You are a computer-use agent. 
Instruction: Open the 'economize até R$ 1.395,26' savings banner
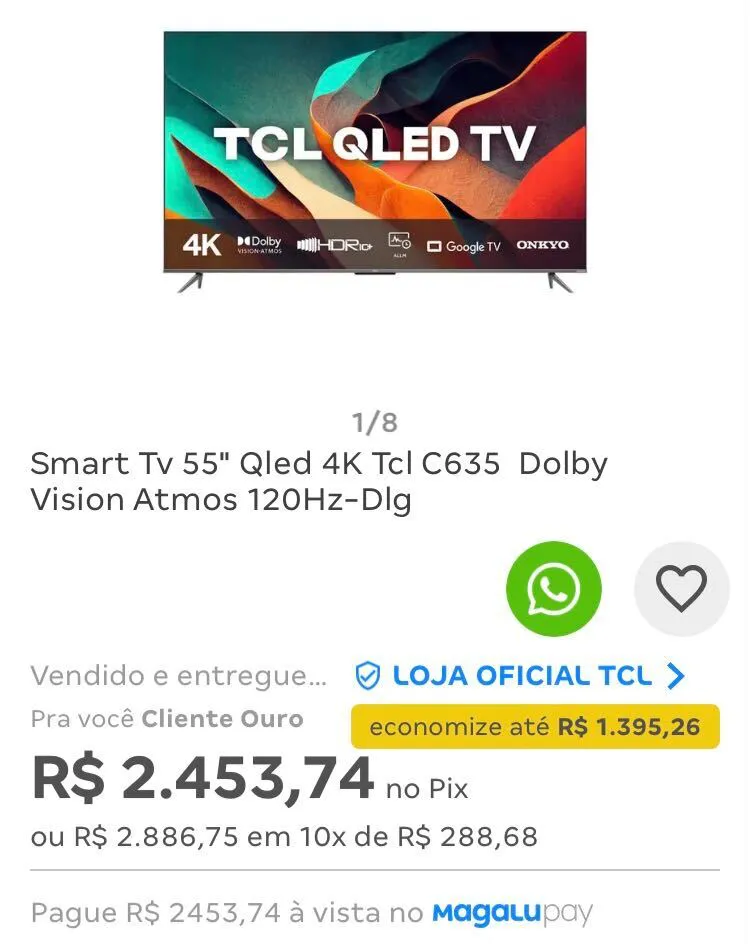coord(535,727)
